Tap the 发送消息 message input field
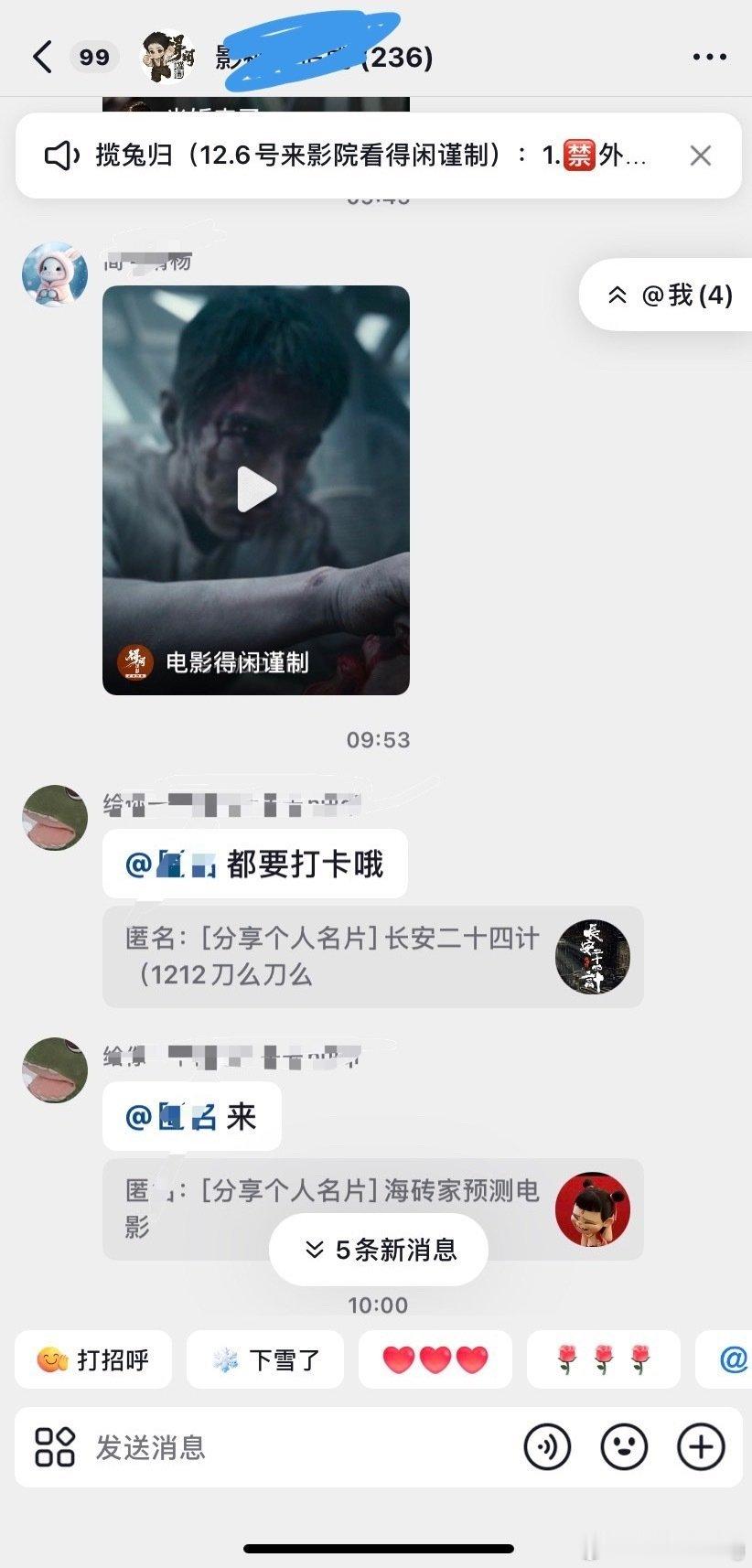This screenshot has height=1568, width=752. (x=274, y=1447)
